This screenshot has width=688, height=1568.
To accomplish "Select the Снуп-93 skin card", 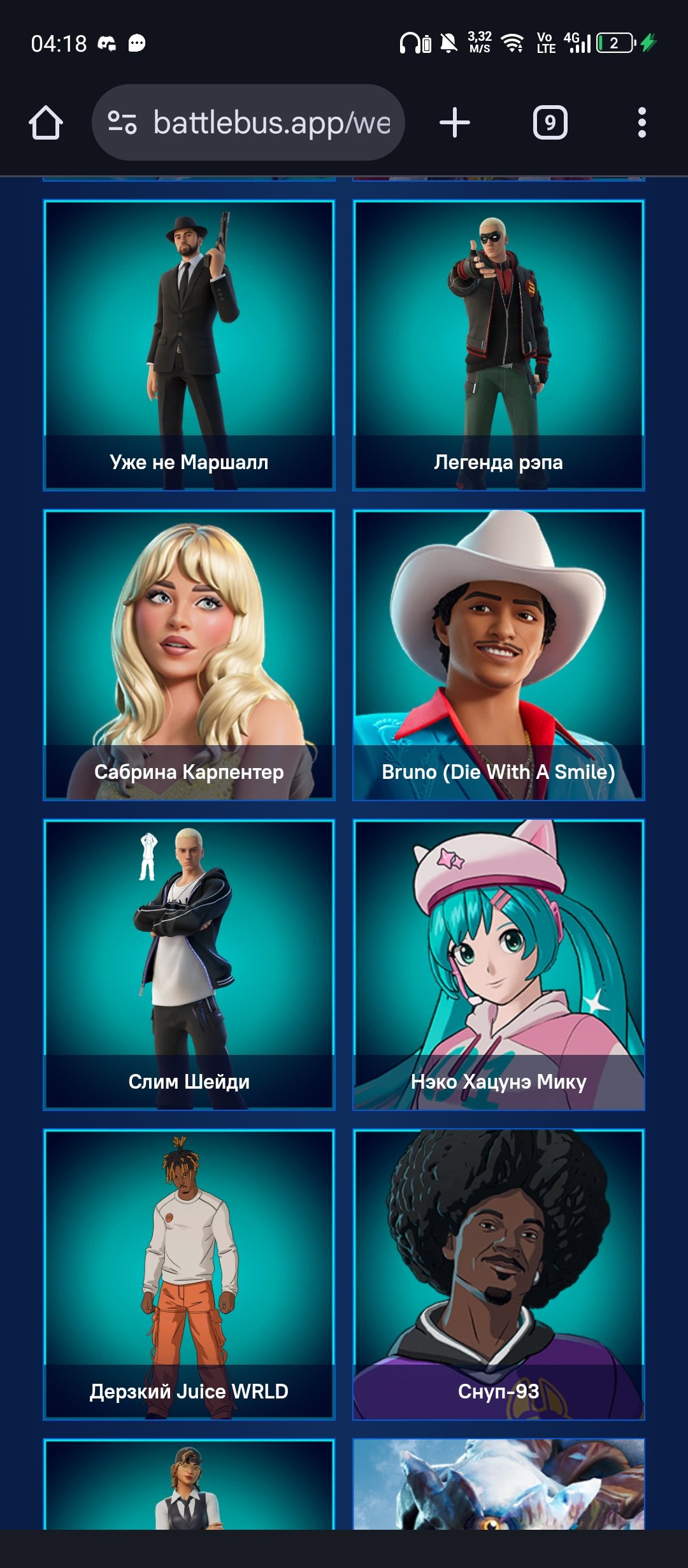I will [499, 1274].
